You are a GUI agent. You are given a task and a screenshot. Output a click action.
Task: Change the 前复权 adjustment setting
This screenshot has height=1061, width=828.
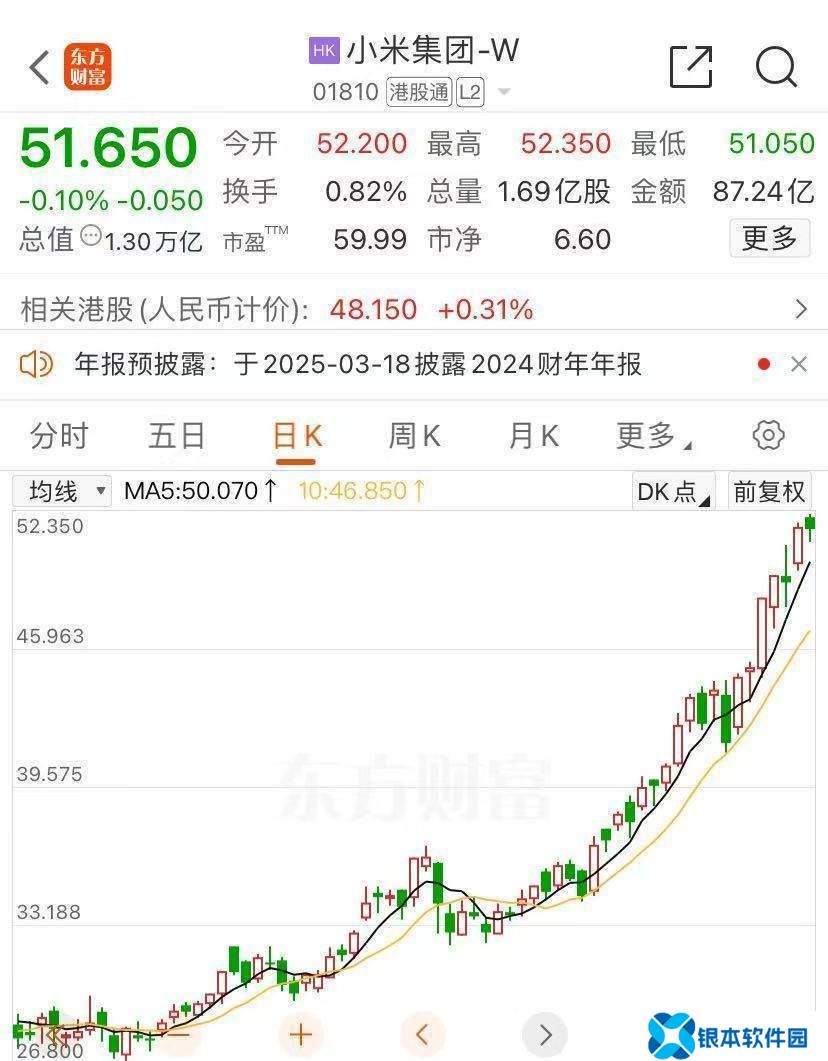(769, 491)
